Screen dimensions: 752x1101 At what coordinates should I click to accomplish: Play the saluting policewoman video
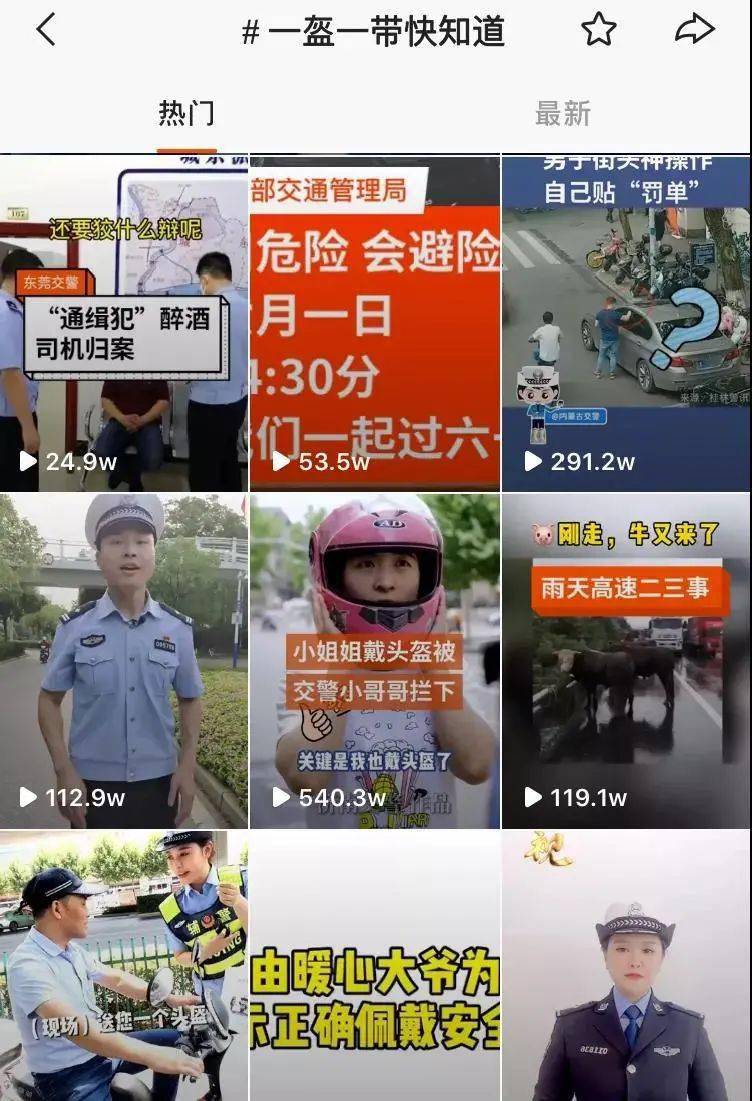tap(626, 965)
